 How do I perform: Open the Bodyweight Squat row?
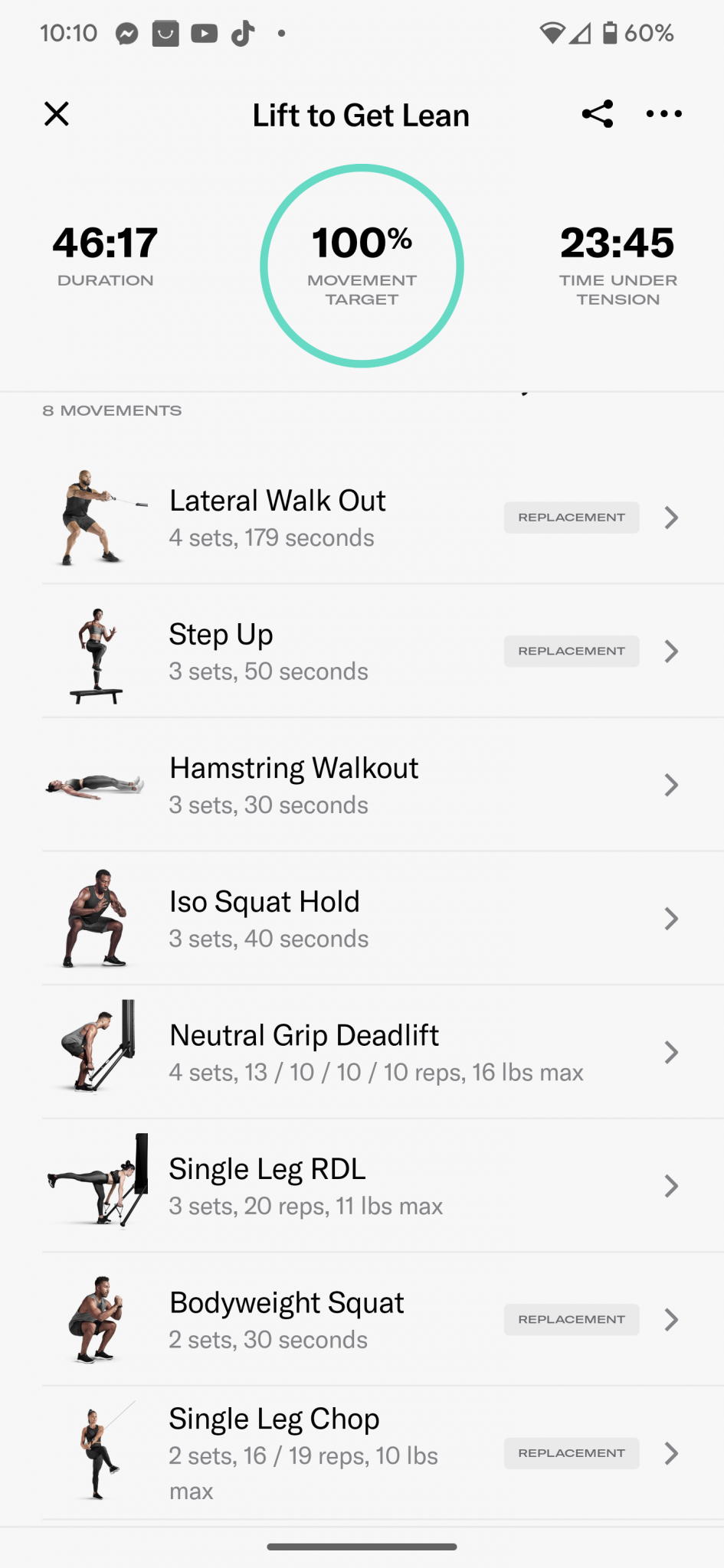360,1320
